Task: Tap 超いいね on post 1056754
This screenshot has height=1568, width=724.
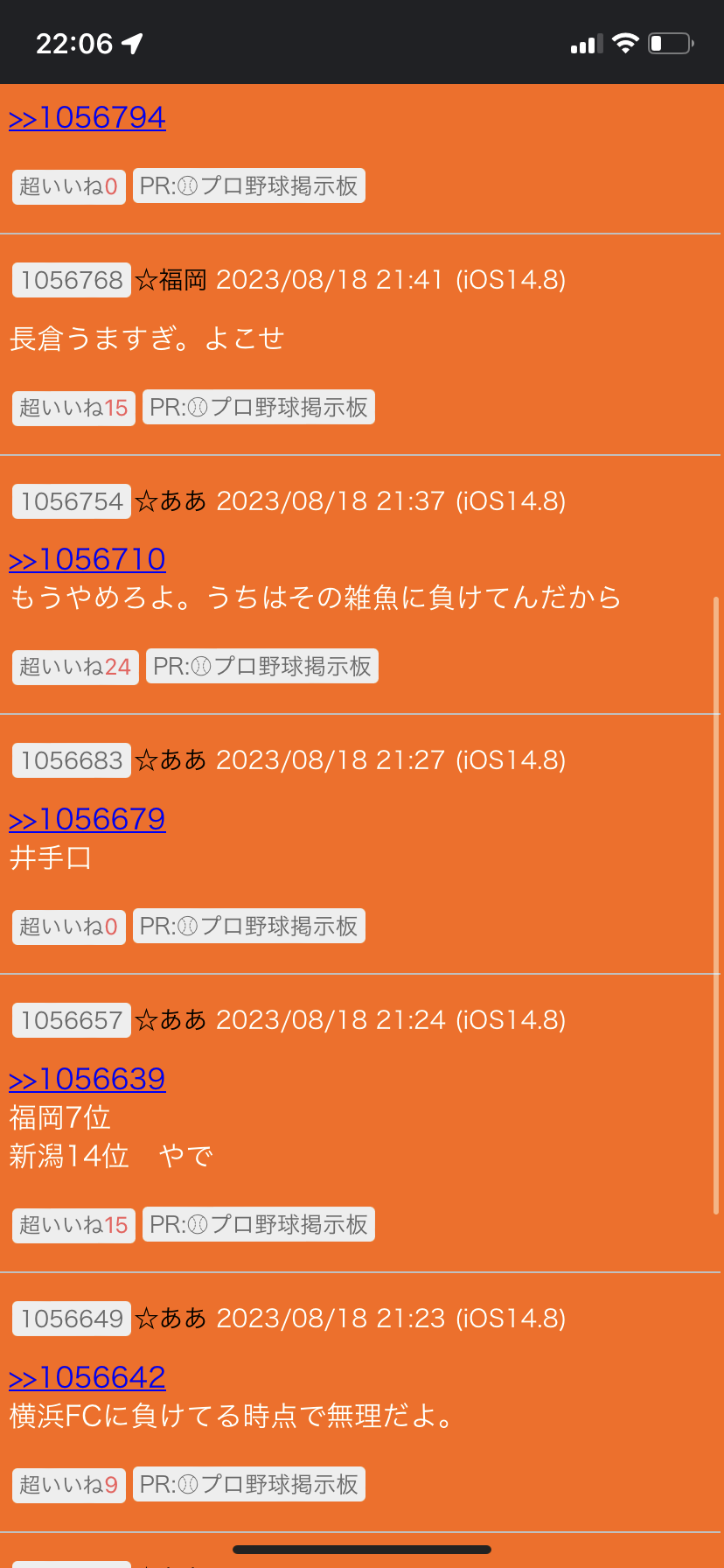Action: (x=75, y=667)
